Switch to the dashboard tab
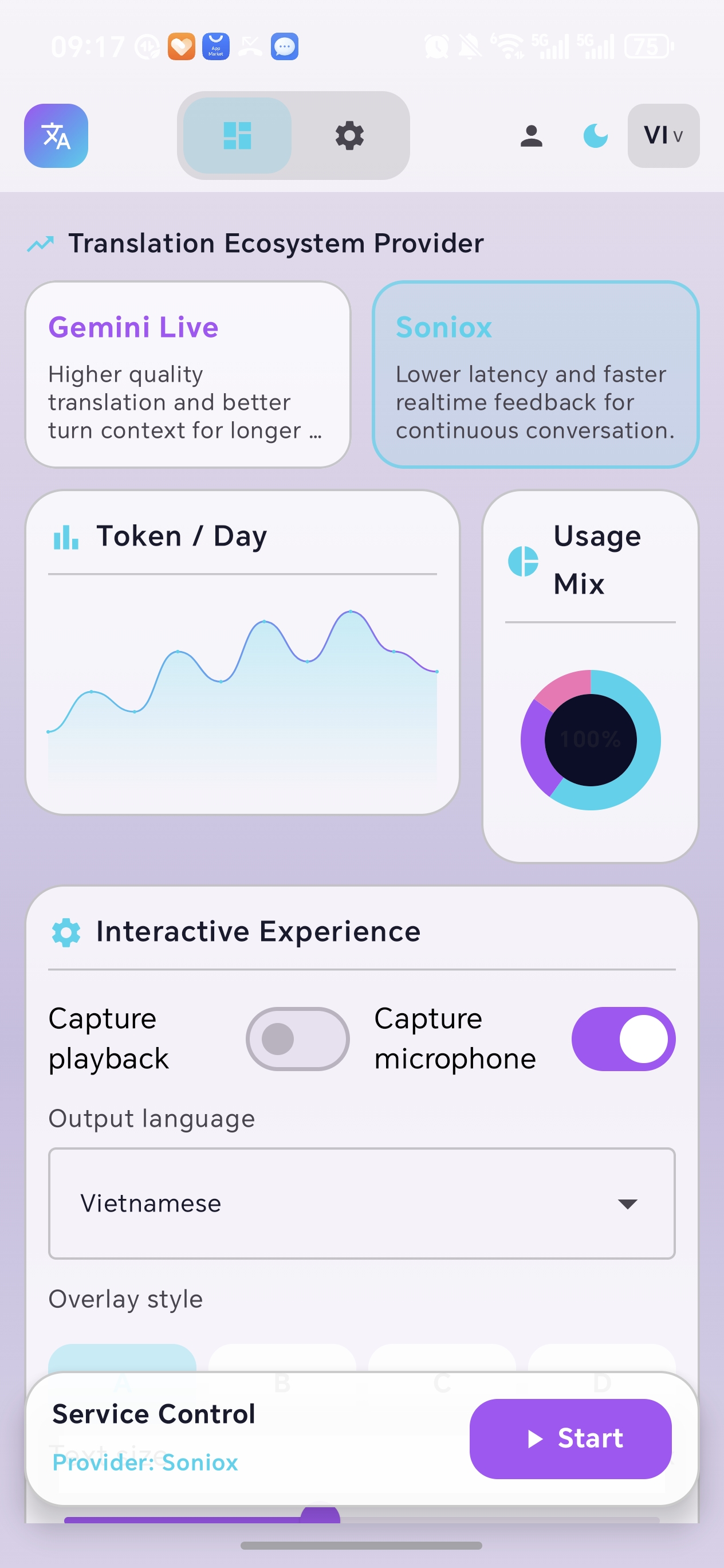The image size is (724, 1568). click(237, 135)
